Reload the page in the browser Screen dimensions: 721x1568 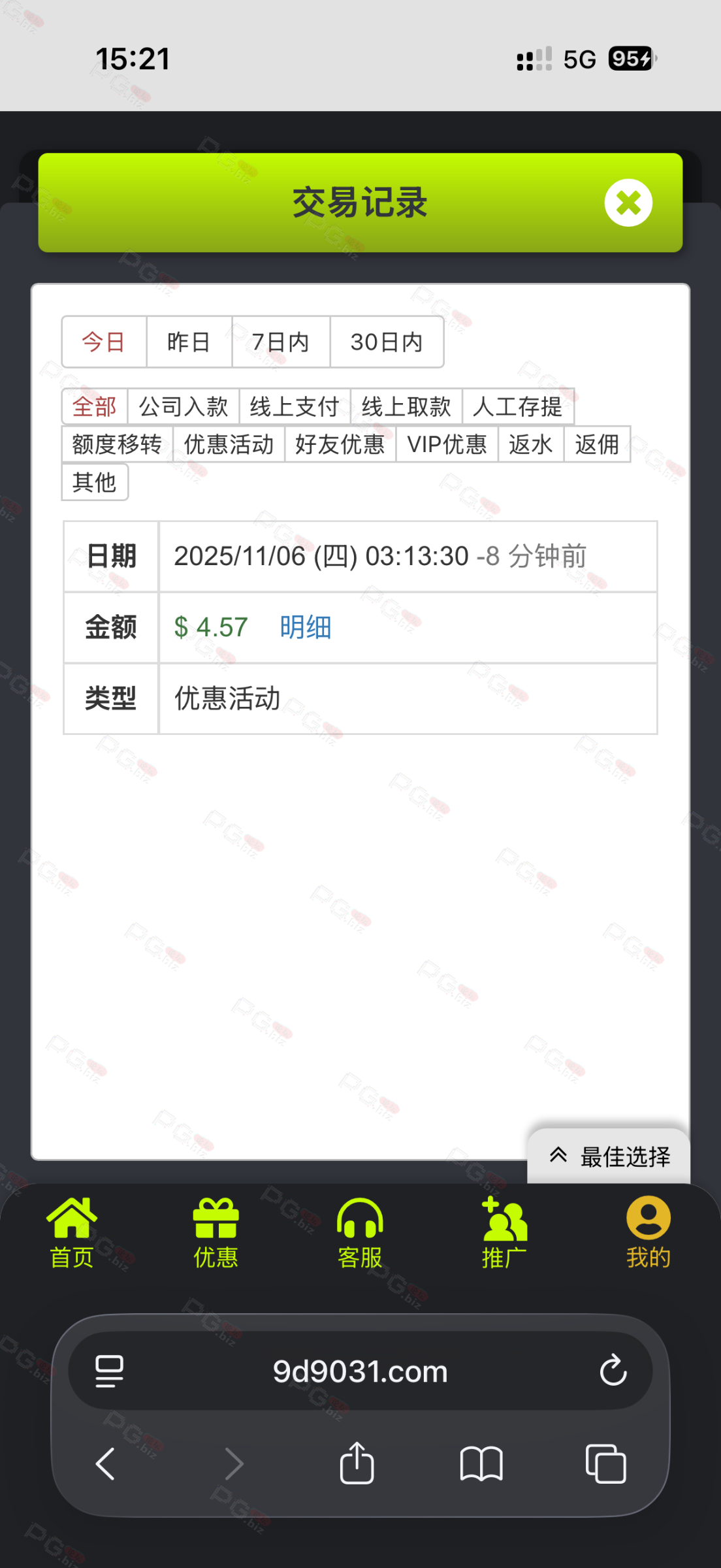tap(613, 1370)
